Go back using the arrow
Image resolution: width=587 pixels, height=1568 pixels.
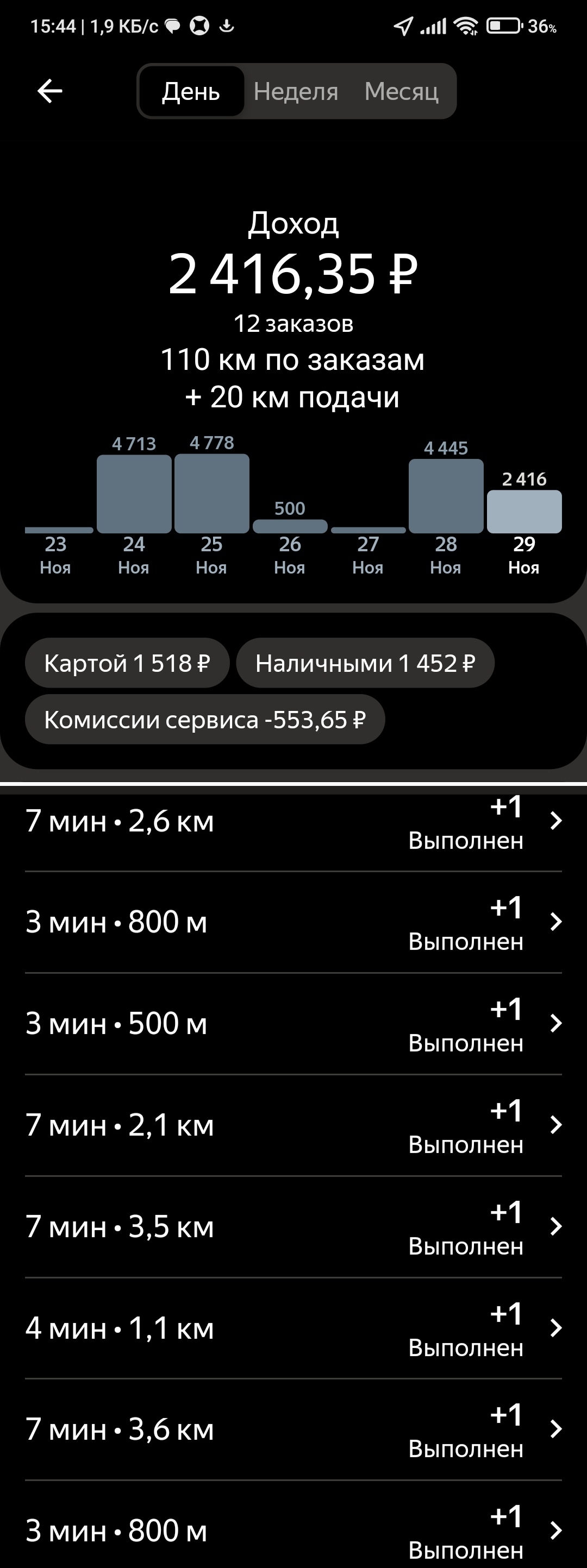(x=50, y=91)
